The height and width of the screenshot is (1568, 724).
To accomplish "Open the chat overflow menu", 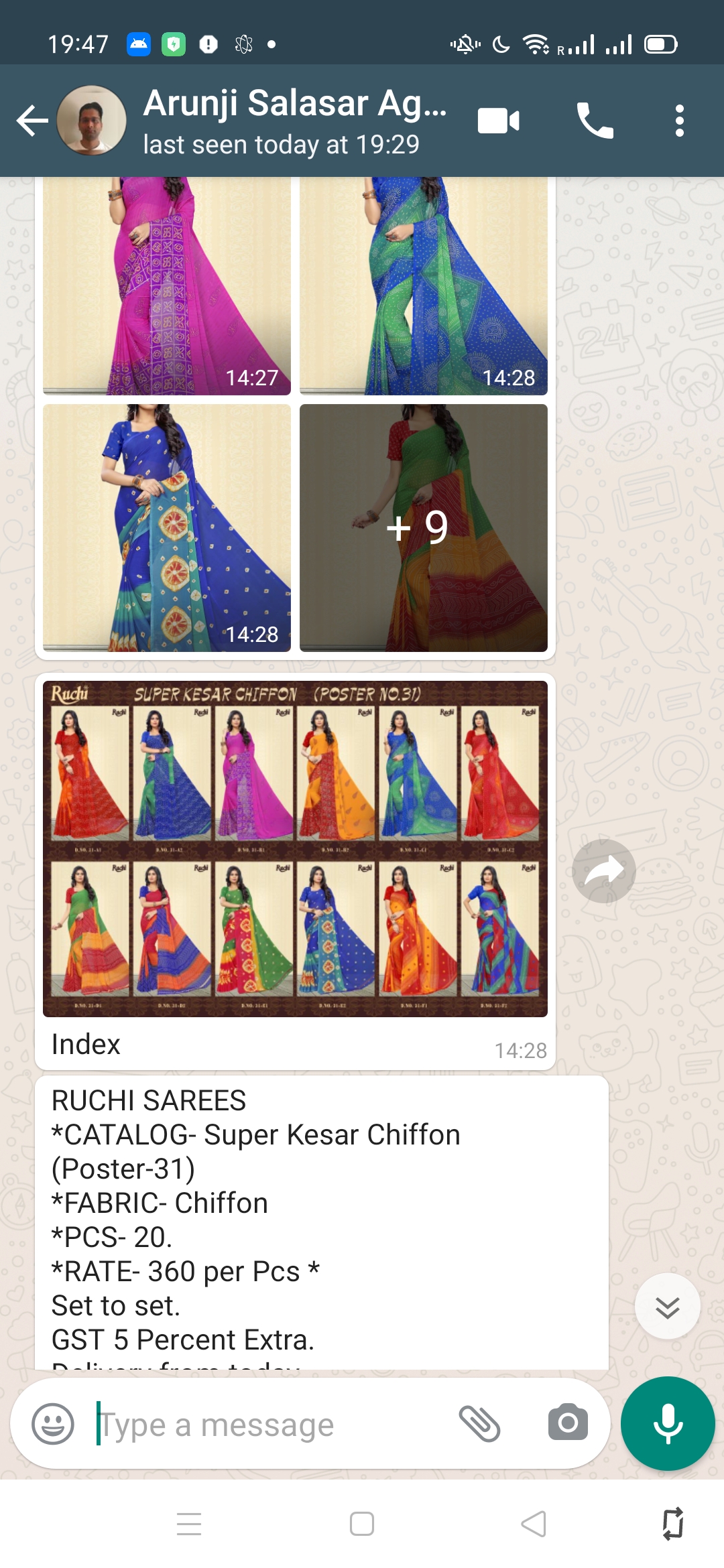I will tap(679, 121).
